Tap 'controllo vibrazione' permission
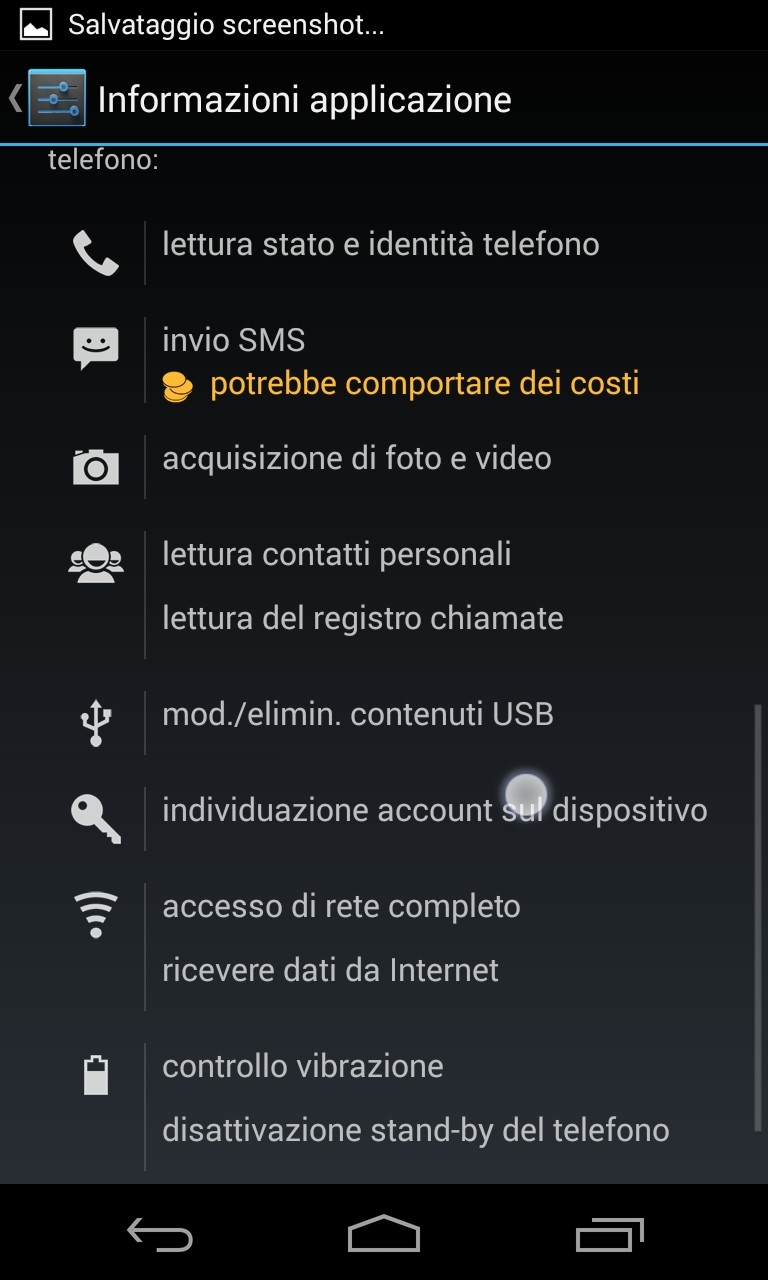The height and width of the screenshot is (1280, 768). (302, 1067)
